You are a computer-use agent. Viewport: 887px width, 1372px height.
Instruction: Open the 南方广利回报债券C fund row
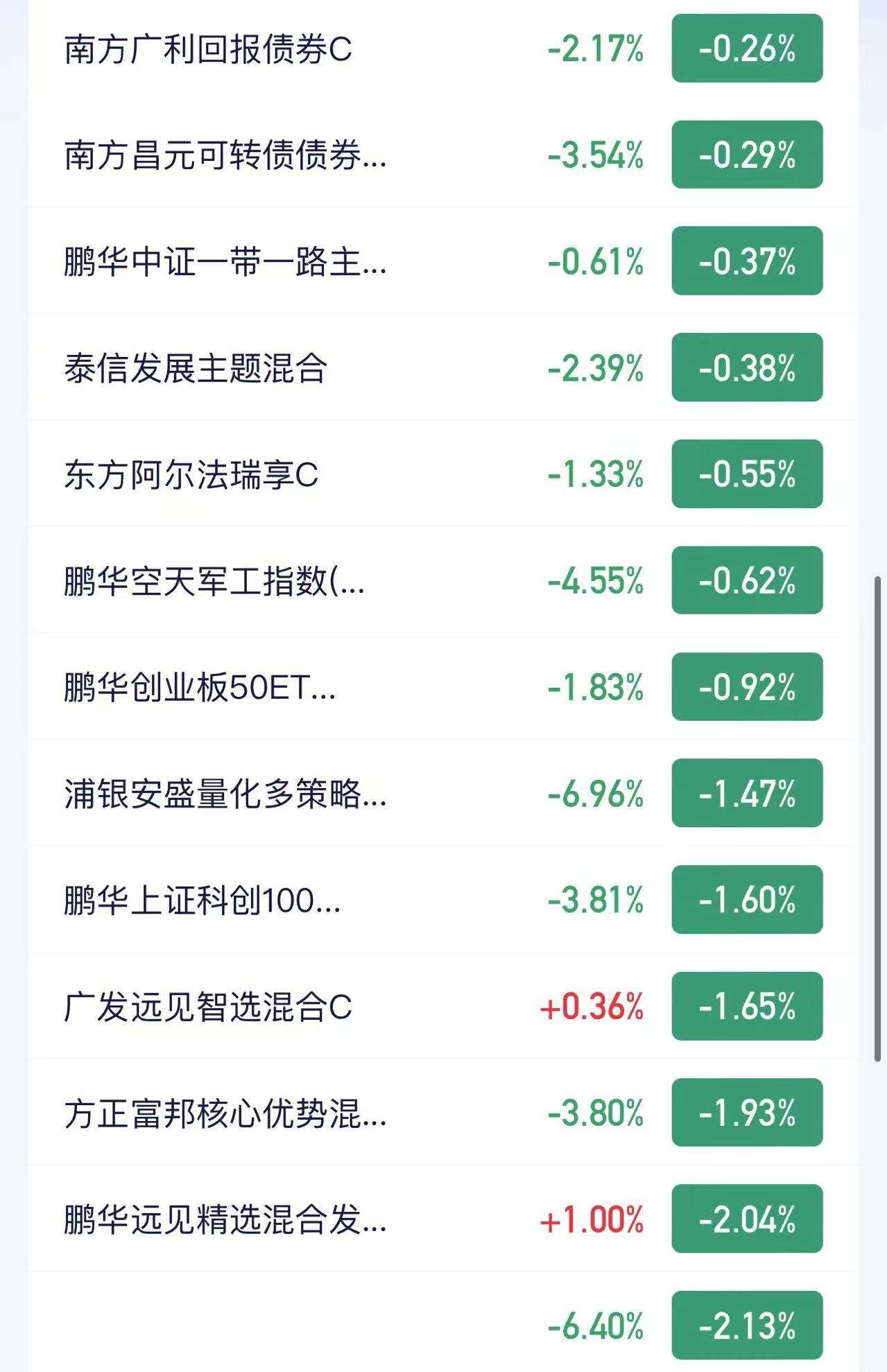[x=443, y=49]
